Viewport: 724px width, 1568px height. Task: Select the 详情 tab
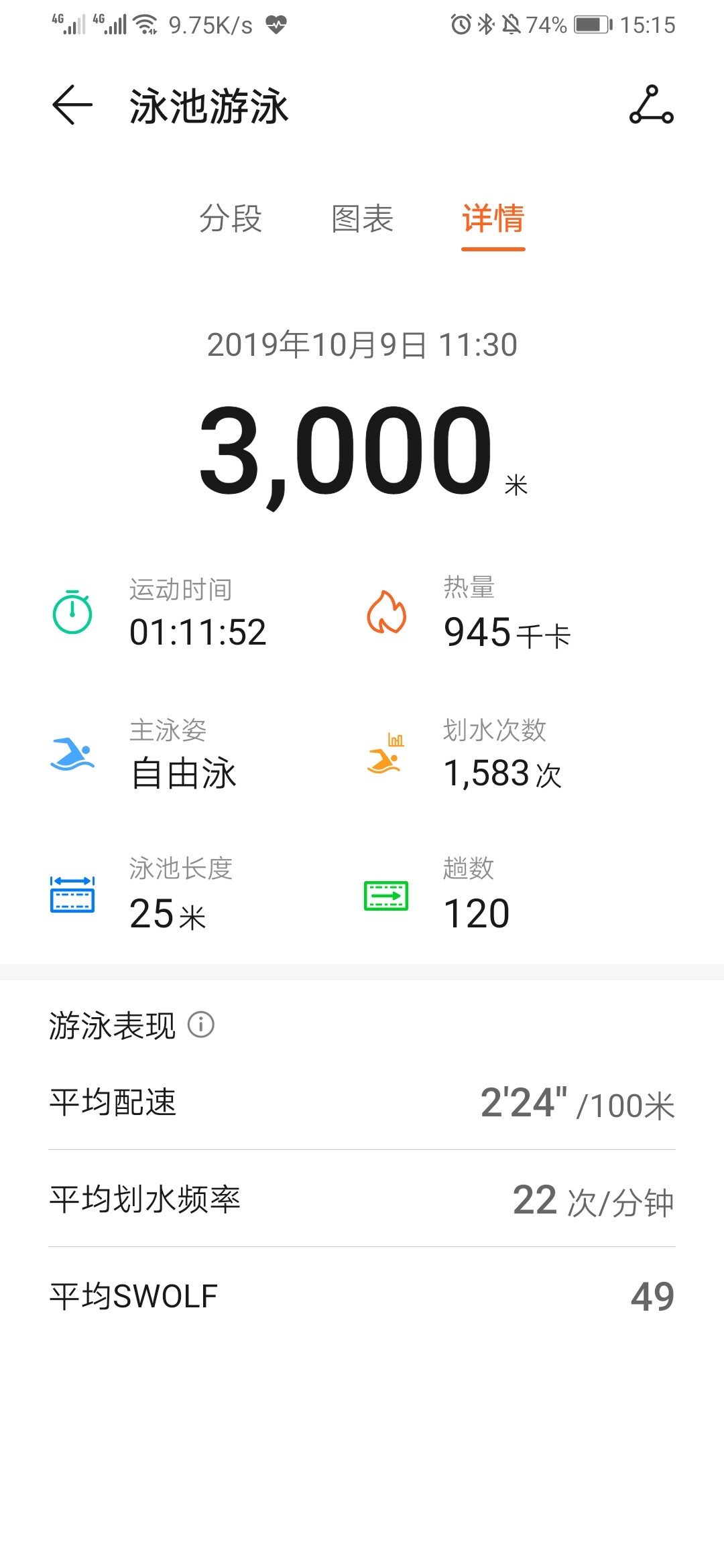pos(493,219)
